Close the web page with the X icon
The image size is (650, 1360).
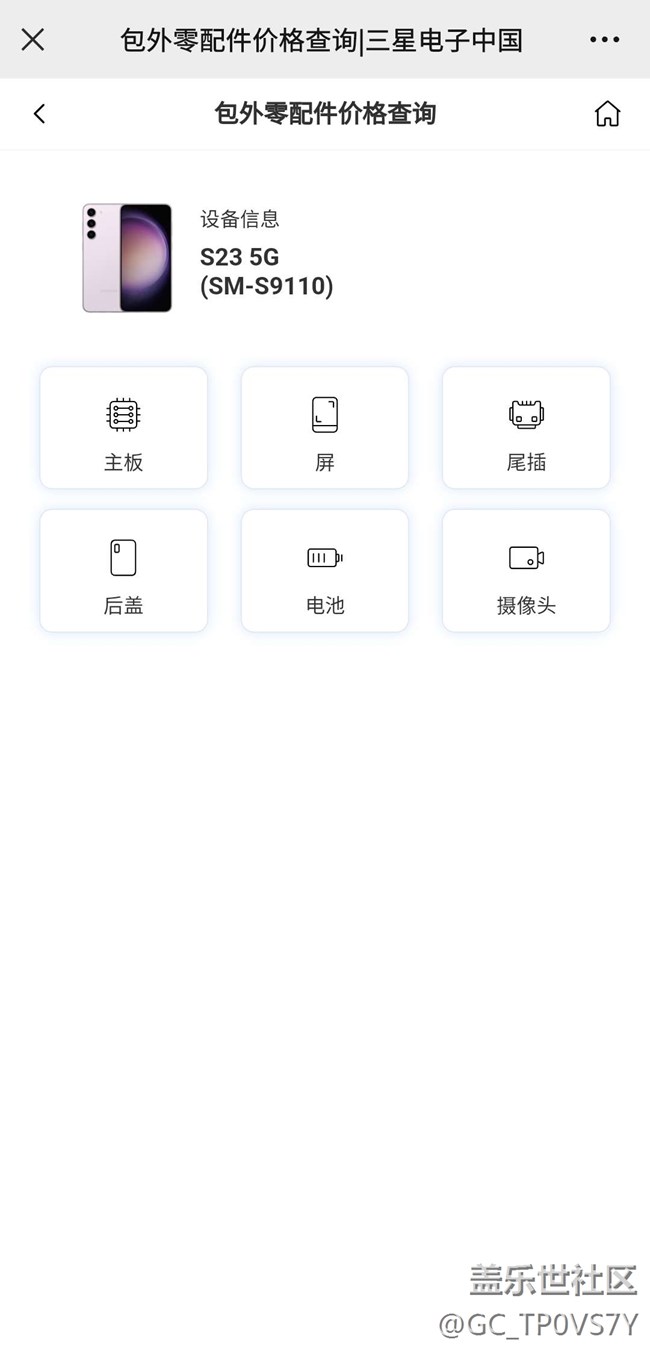(x=33, y=40)
